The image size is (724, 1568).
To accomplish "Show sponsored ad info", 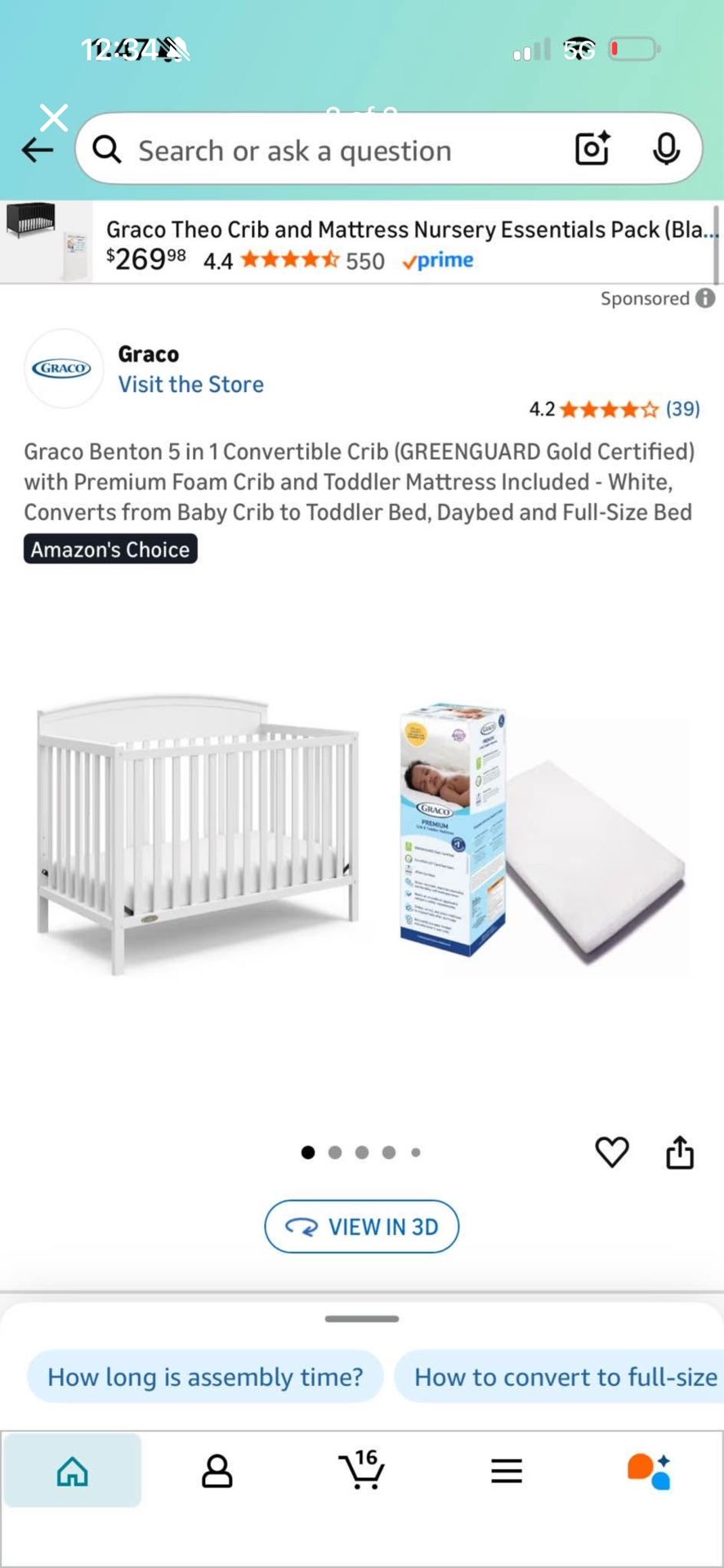I will 705,298.
